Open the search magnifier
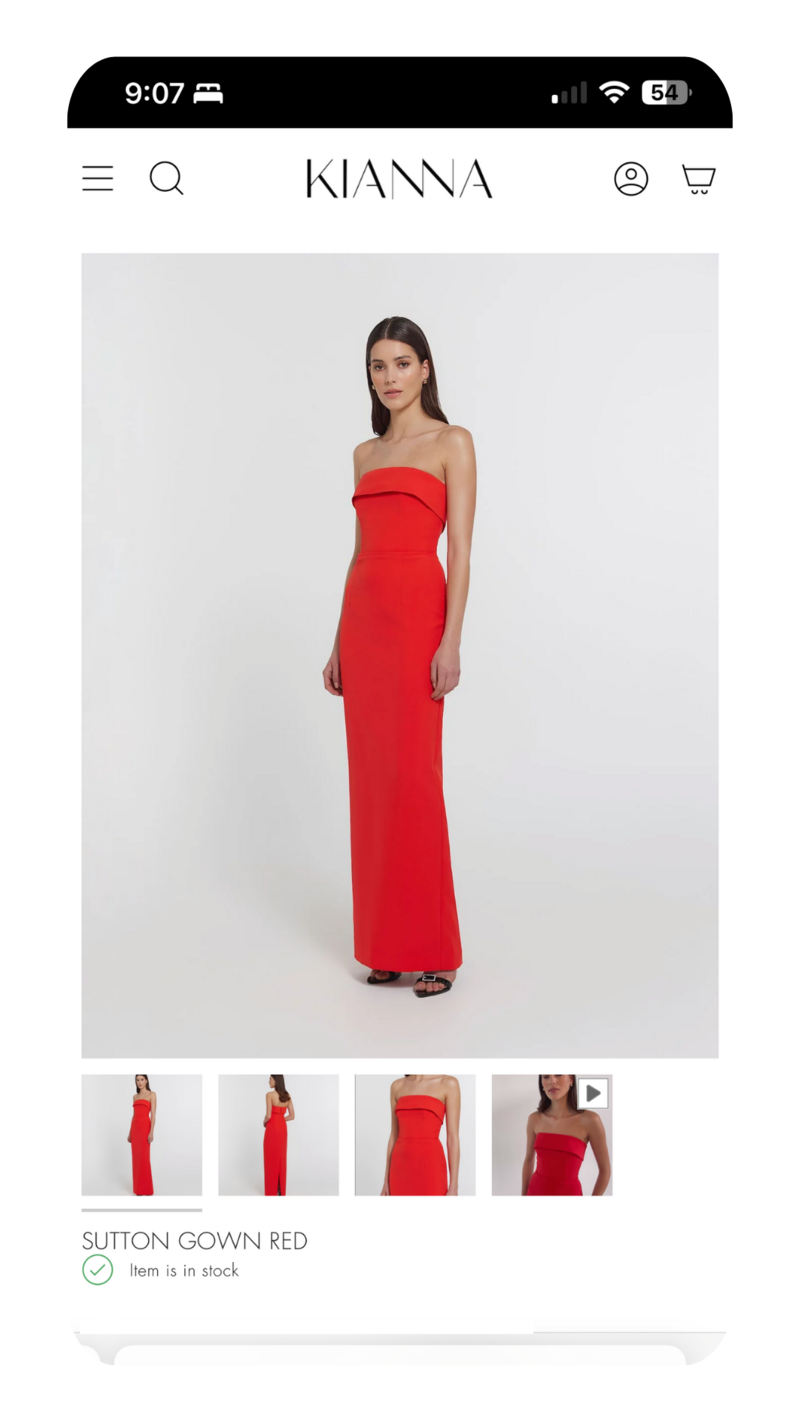800x1422 pixels. tap(166, 179)
